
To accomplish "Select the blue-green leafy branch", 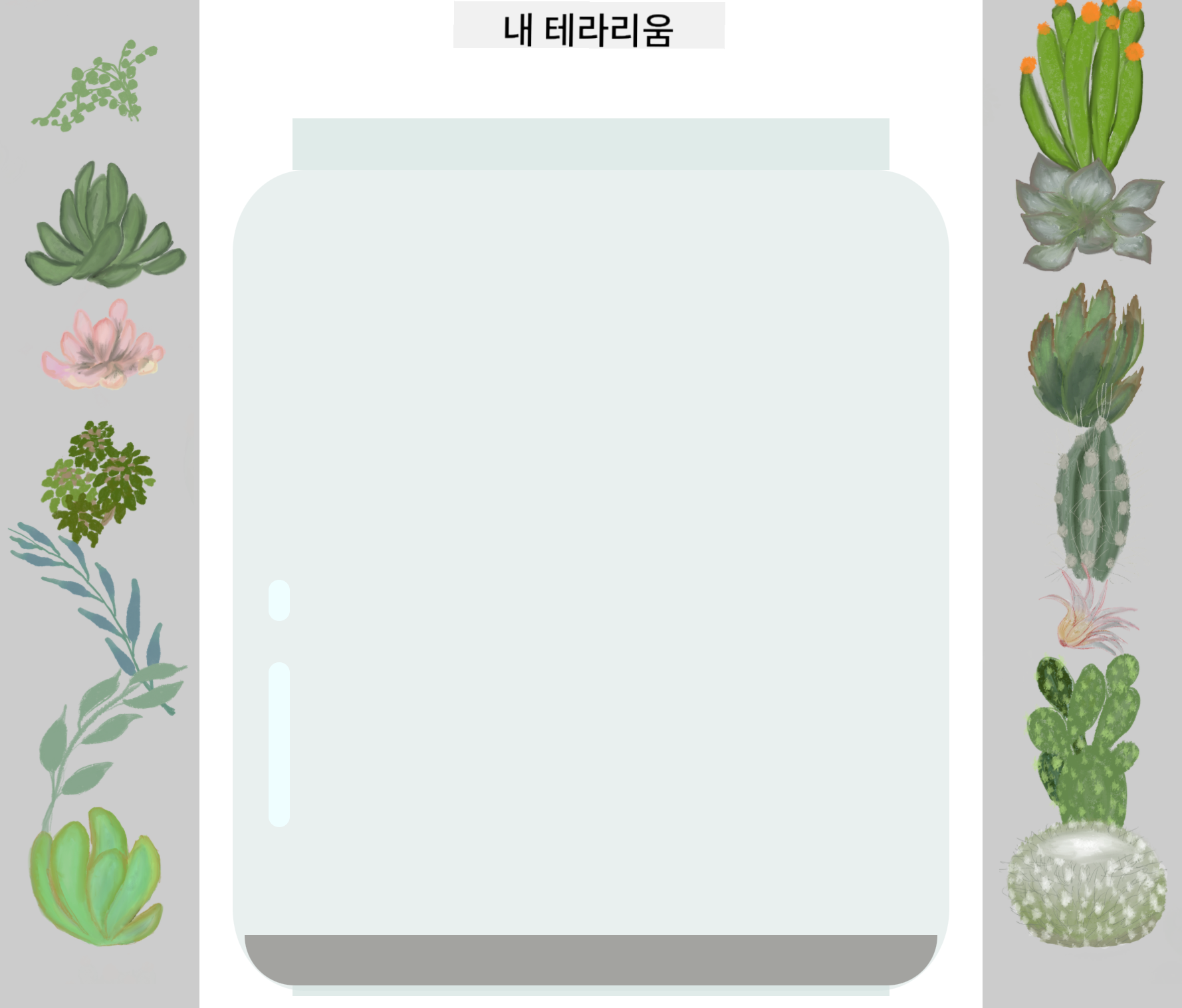I will tap(100, 598).
